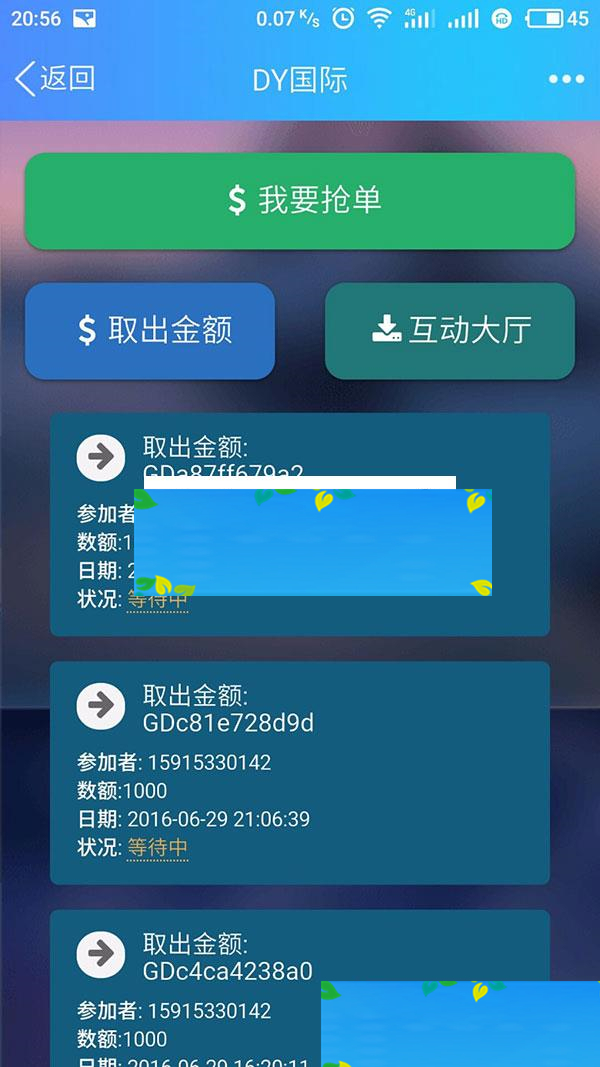Go back using the 返回 button

tap(55, 79)
